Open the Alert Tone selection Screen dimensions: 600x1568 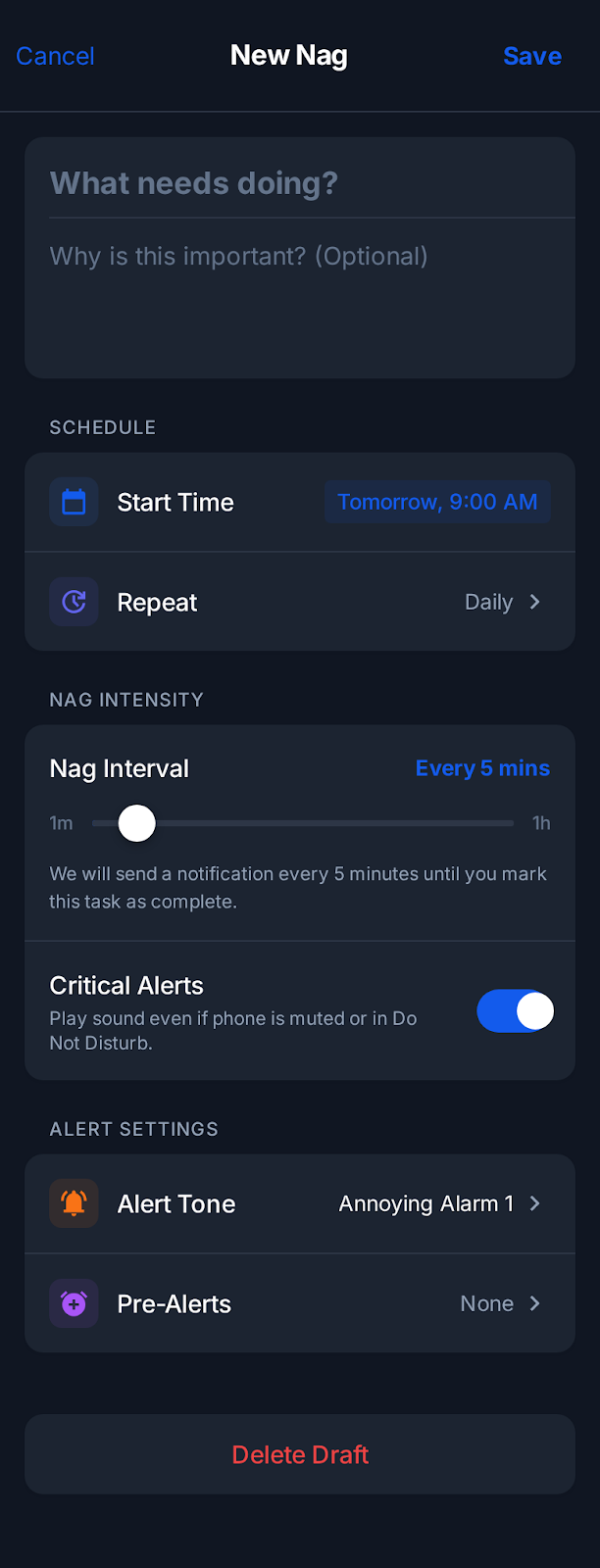299,1203
